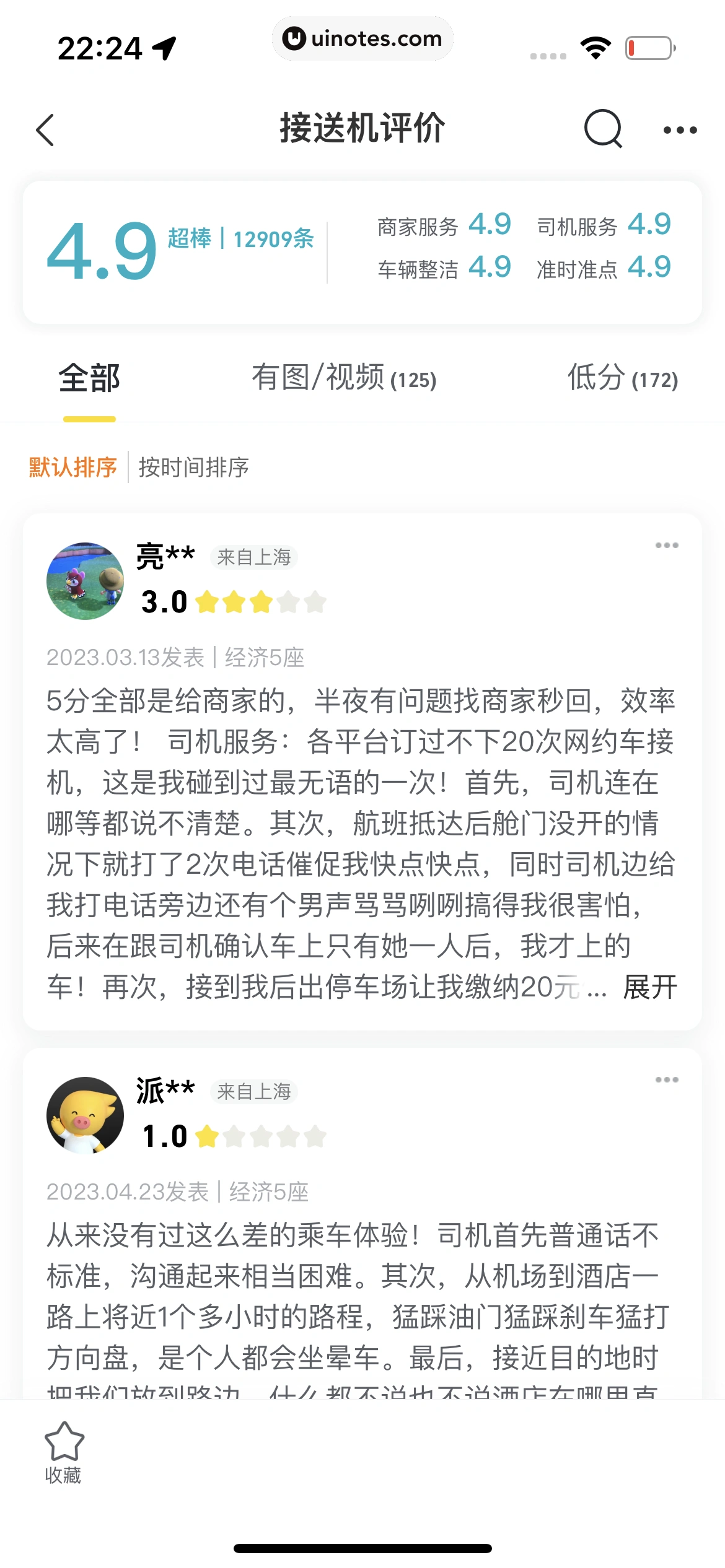Image resolution: width=725 pixels, height=1568 pixels.
Task: Open the header's three-dot more menu
Action: 680,130
